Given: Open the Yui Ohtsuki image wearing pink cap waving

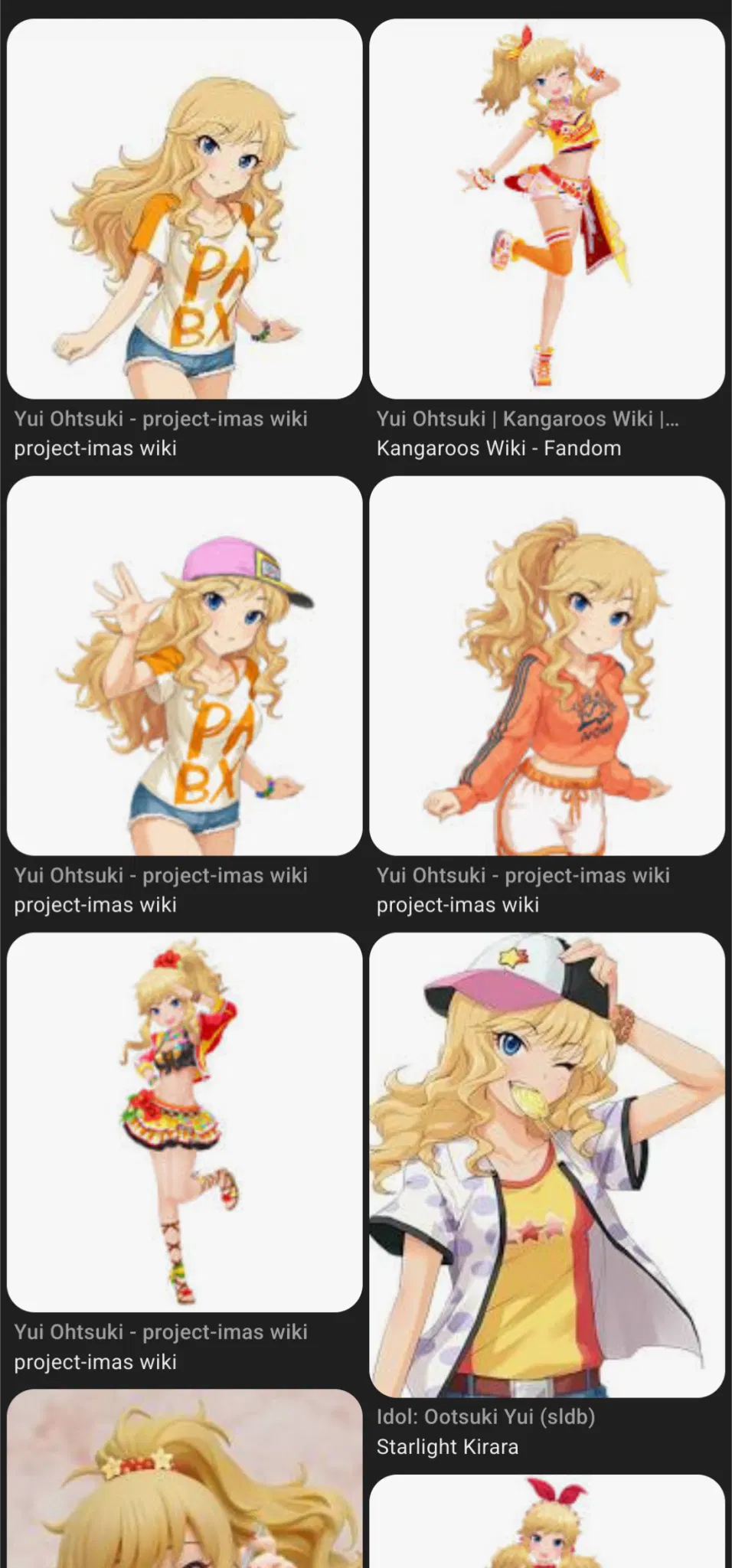Looking at the screenshot, I should pos(185,665).
